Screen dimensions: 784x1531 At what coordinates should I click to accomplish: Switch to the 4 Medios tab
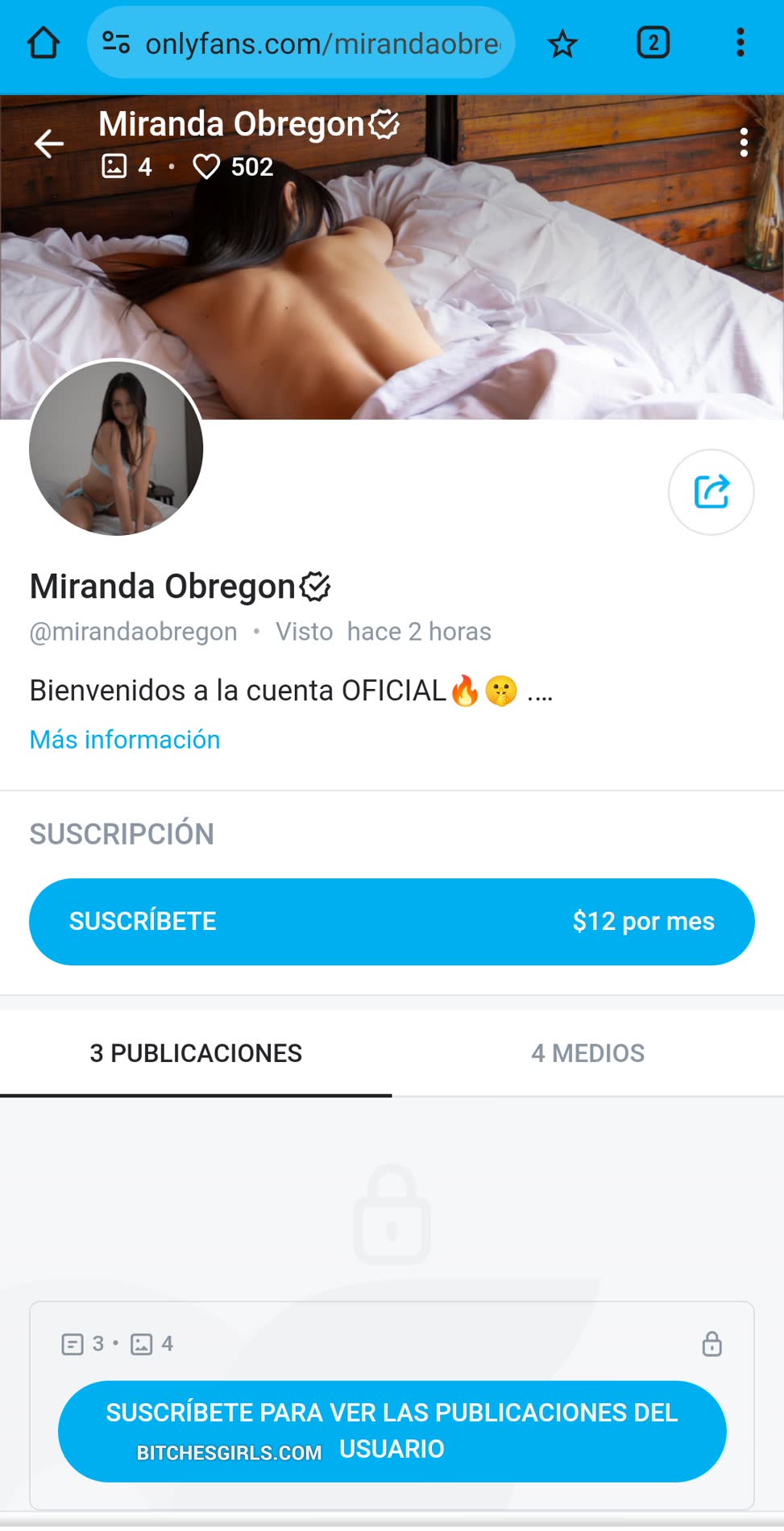587,1053
